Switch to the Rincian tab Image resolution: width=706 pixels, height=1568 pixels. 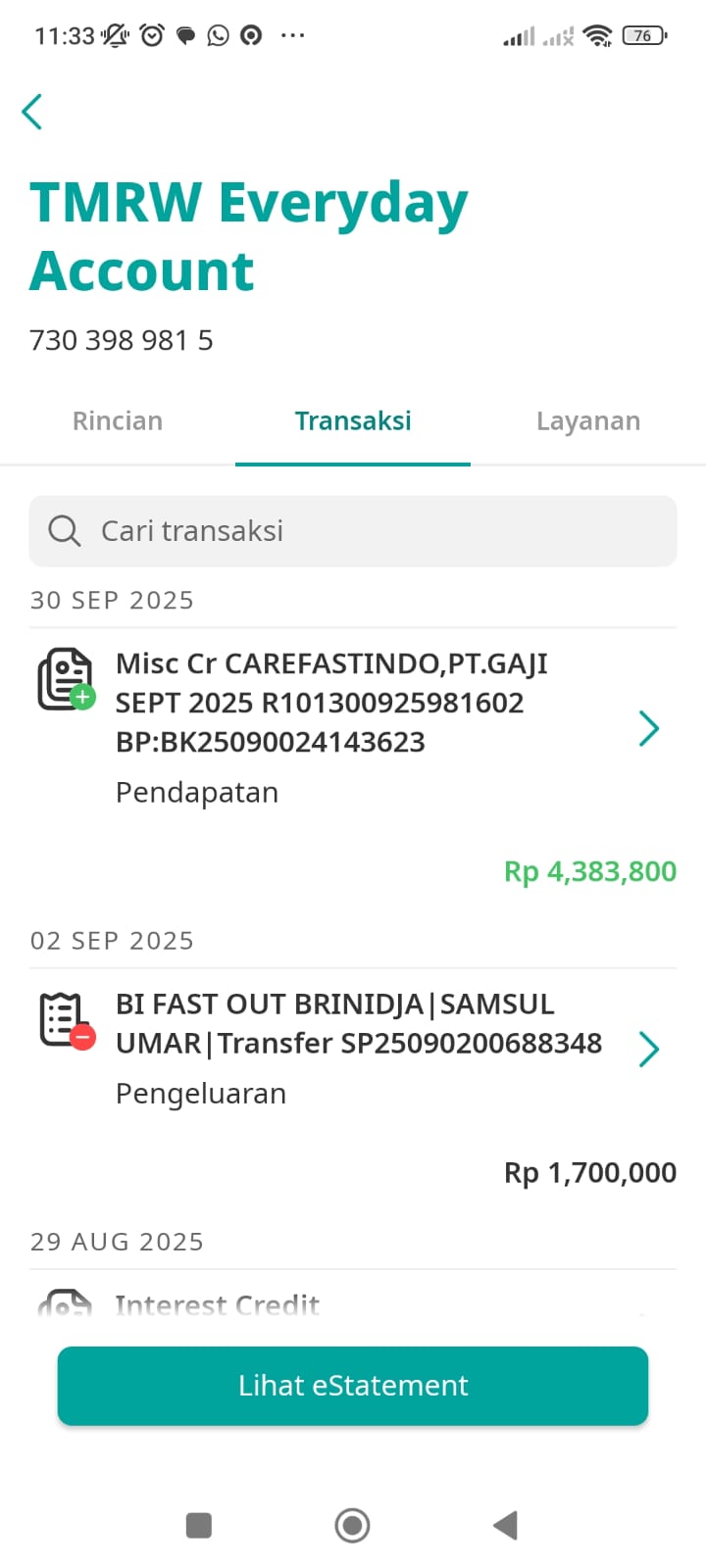click(118, 421)
